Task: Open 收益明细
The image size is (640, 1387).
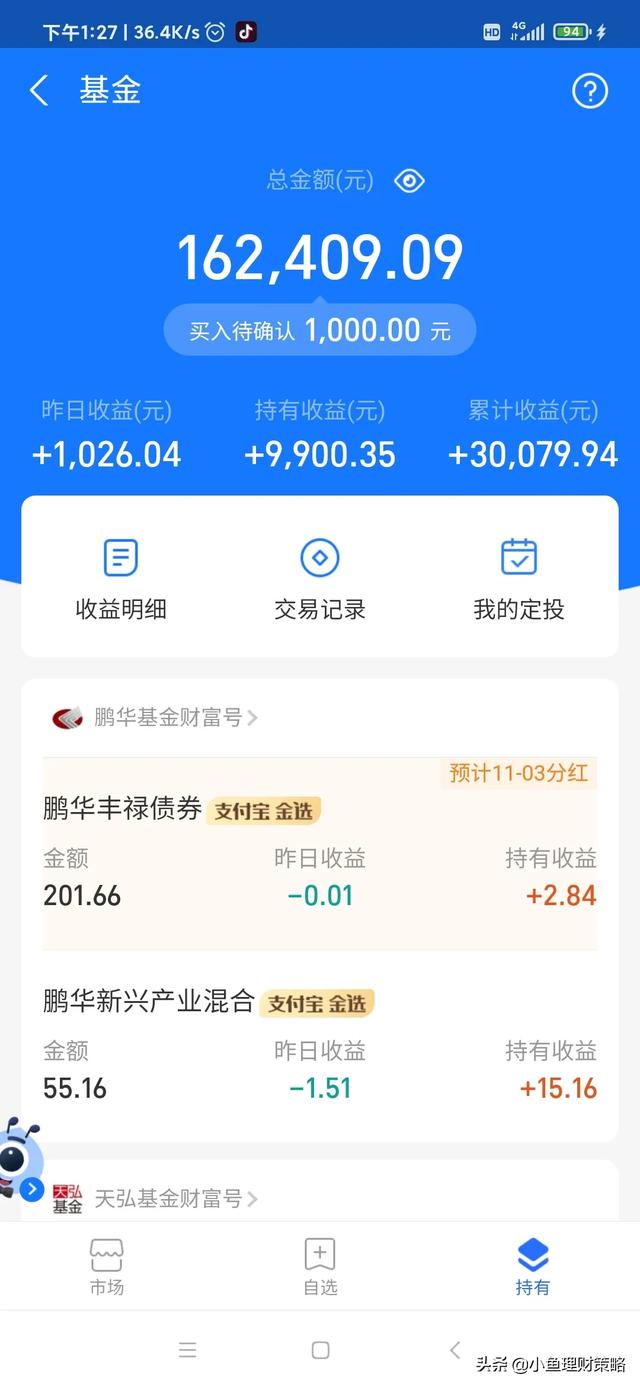Action: click(121, 579)
